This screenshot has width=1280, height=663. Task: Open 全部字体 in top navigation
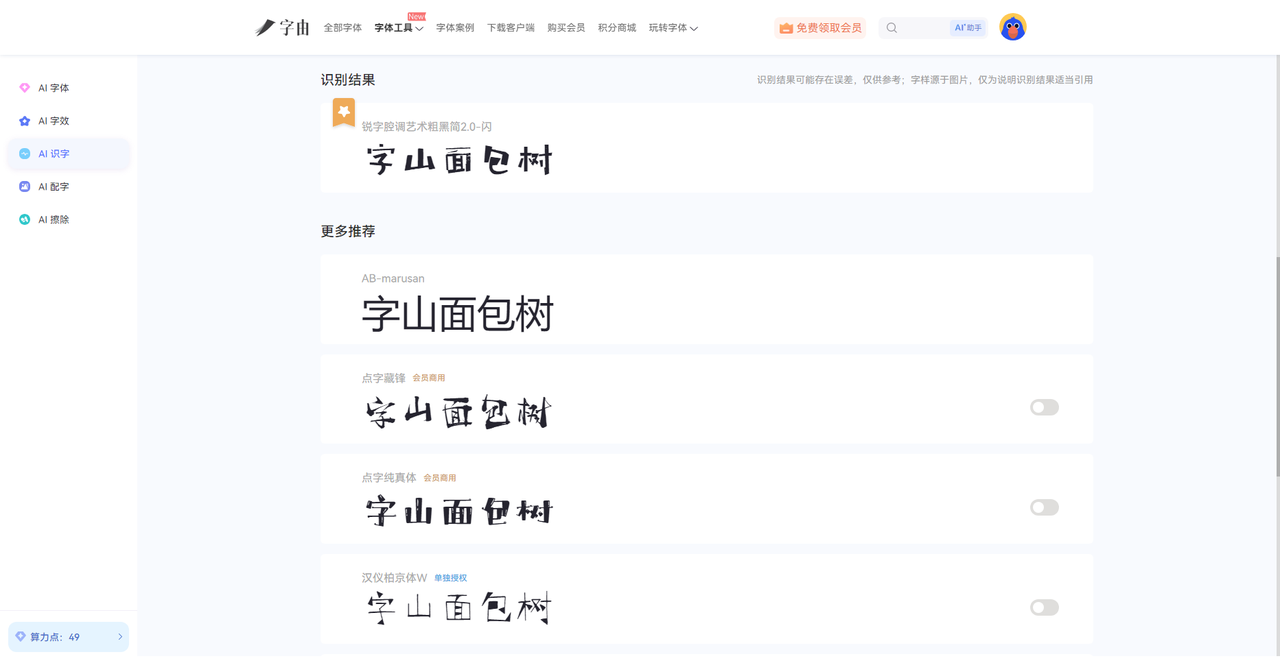342,28
